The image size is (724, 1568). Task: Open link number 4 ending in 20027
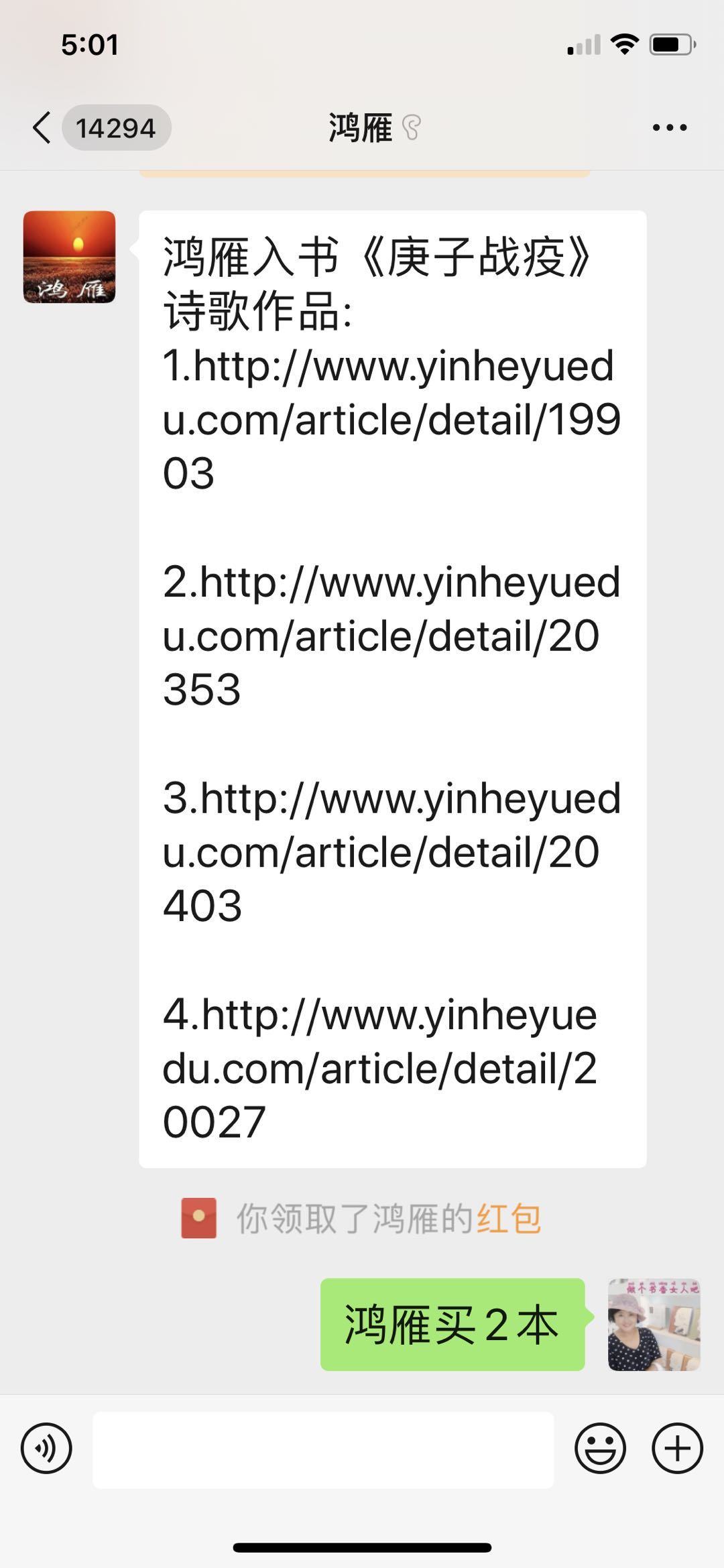(x=379, y=1068)
